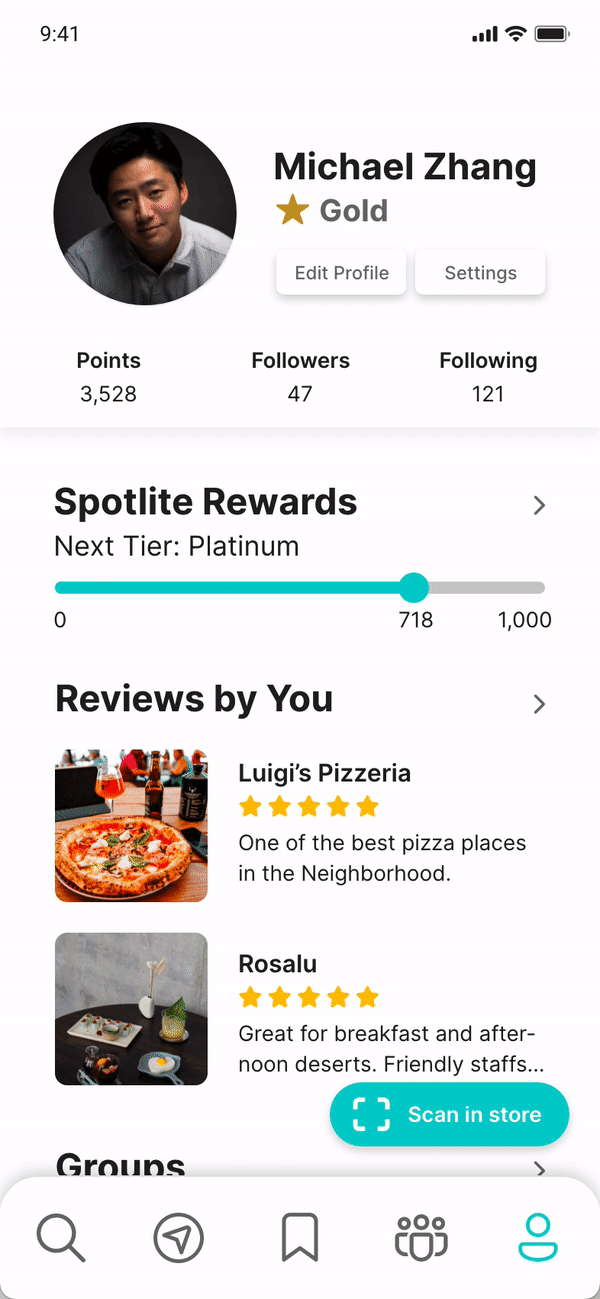
Task: Open all Reviews by You
Action: [x=539, y=704]
